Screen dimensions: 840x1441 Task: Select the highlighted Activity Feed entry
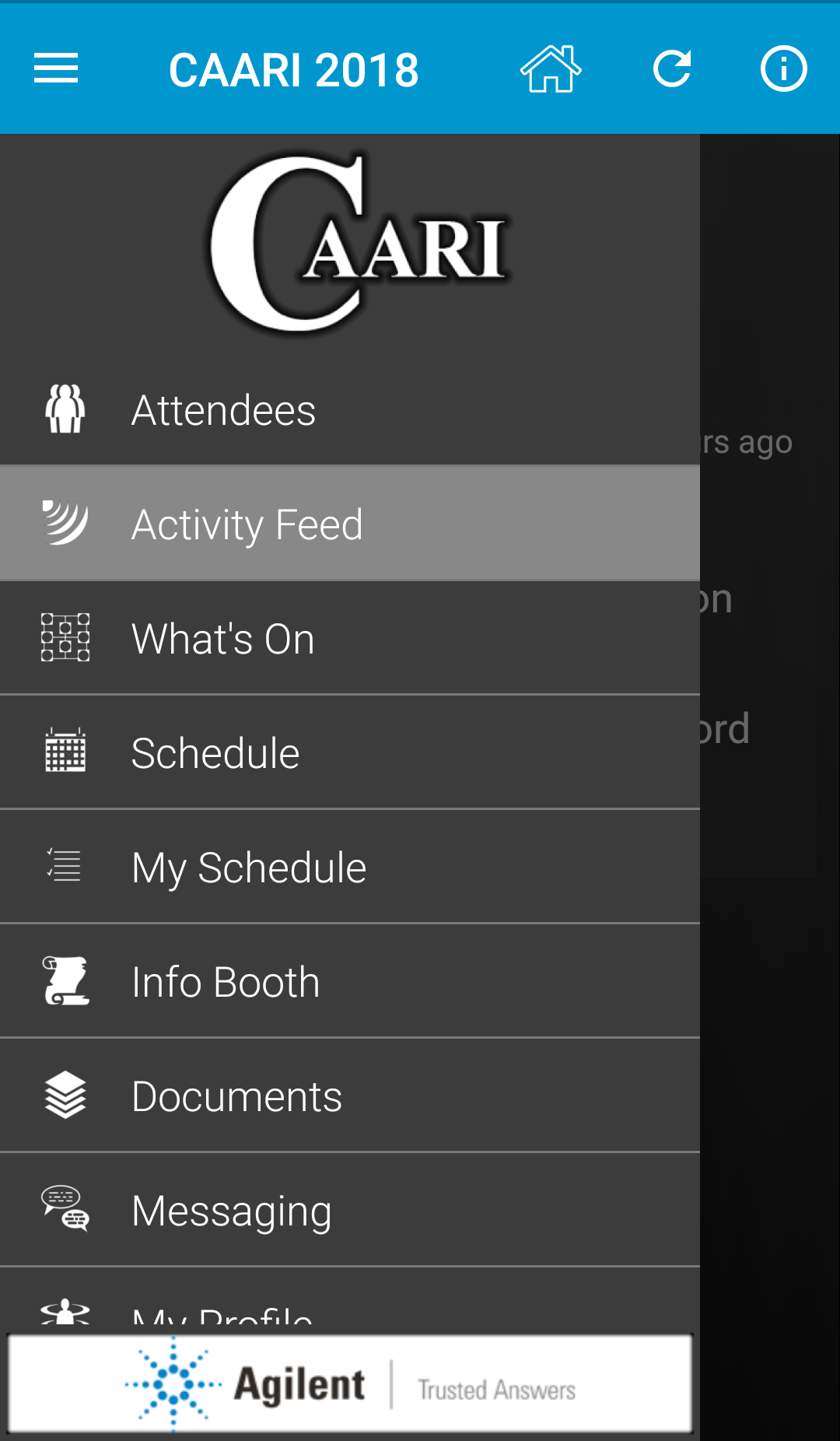tap(247, 522)
